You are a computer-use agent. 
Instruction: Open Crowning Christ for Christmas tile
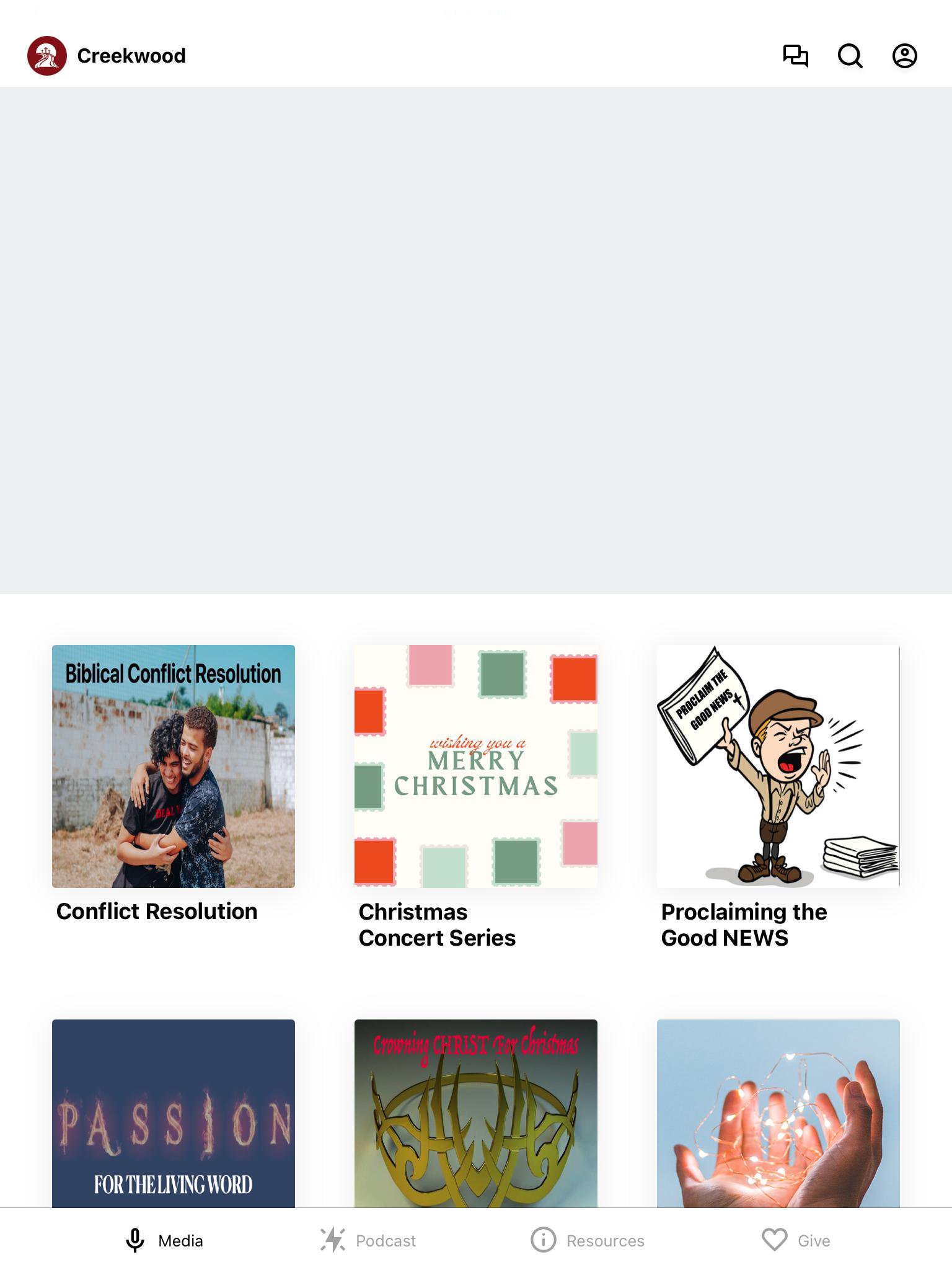coord(475,1113)
